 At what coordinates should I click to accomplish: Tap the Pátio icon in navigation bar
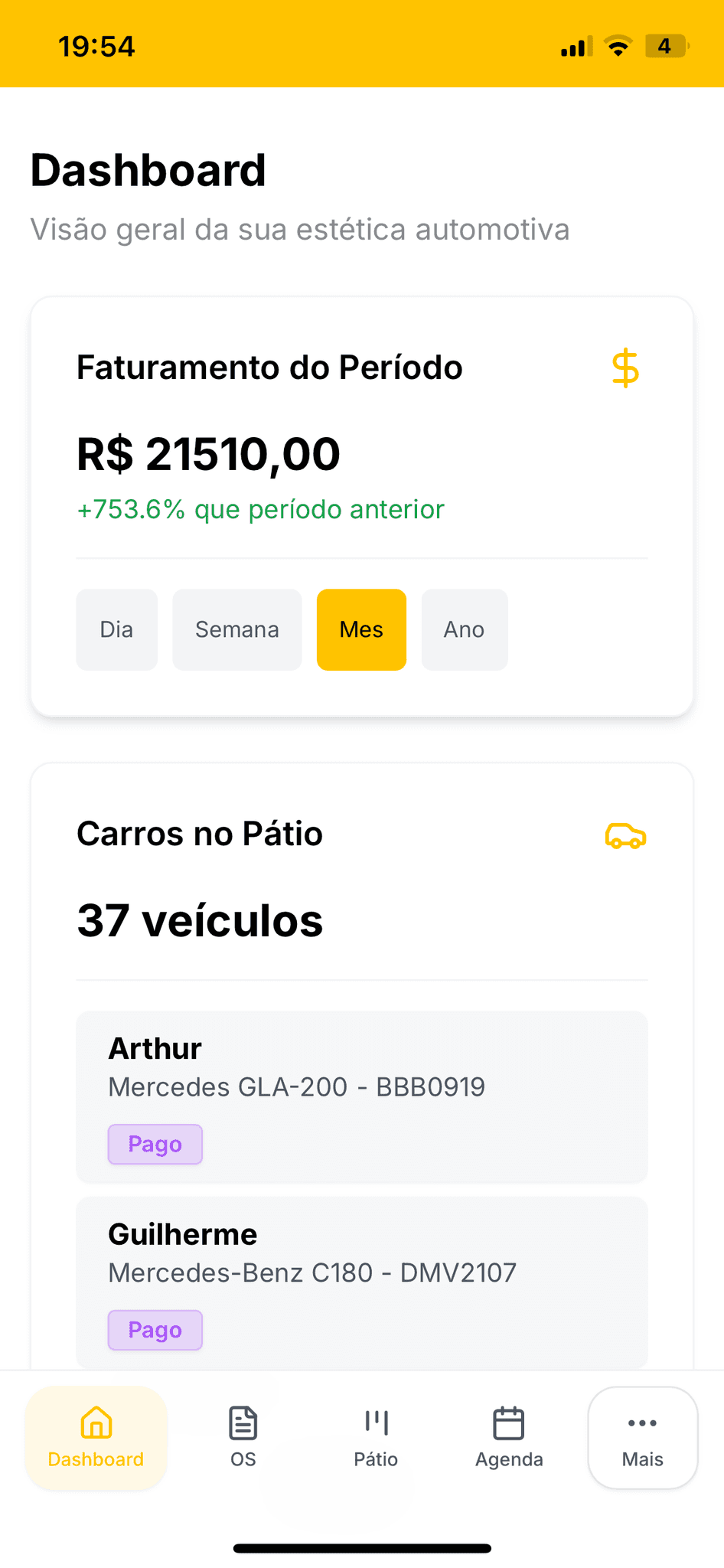pyautogui.click(x=375, y=1422)
